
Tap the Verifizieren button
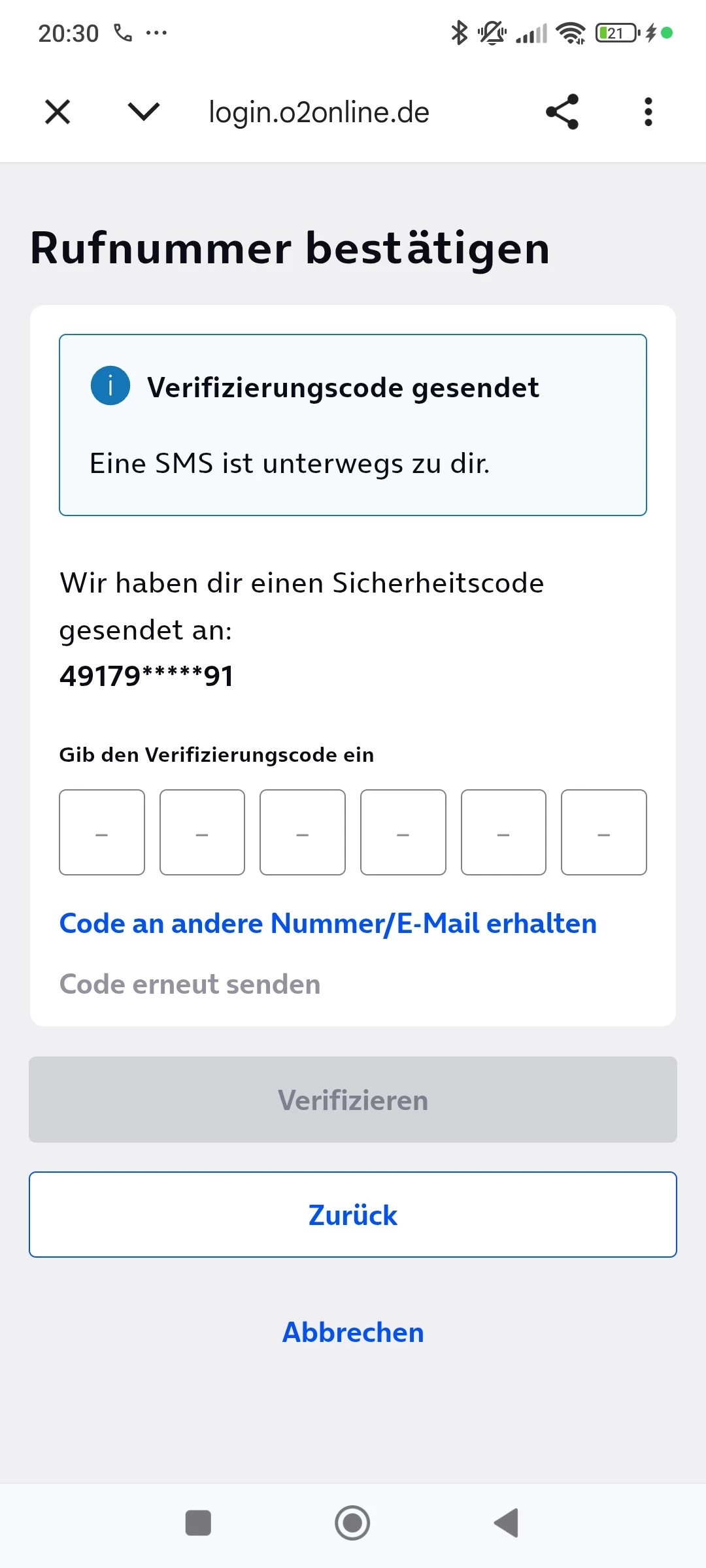pyautogui.click(x=353, y=1100)
